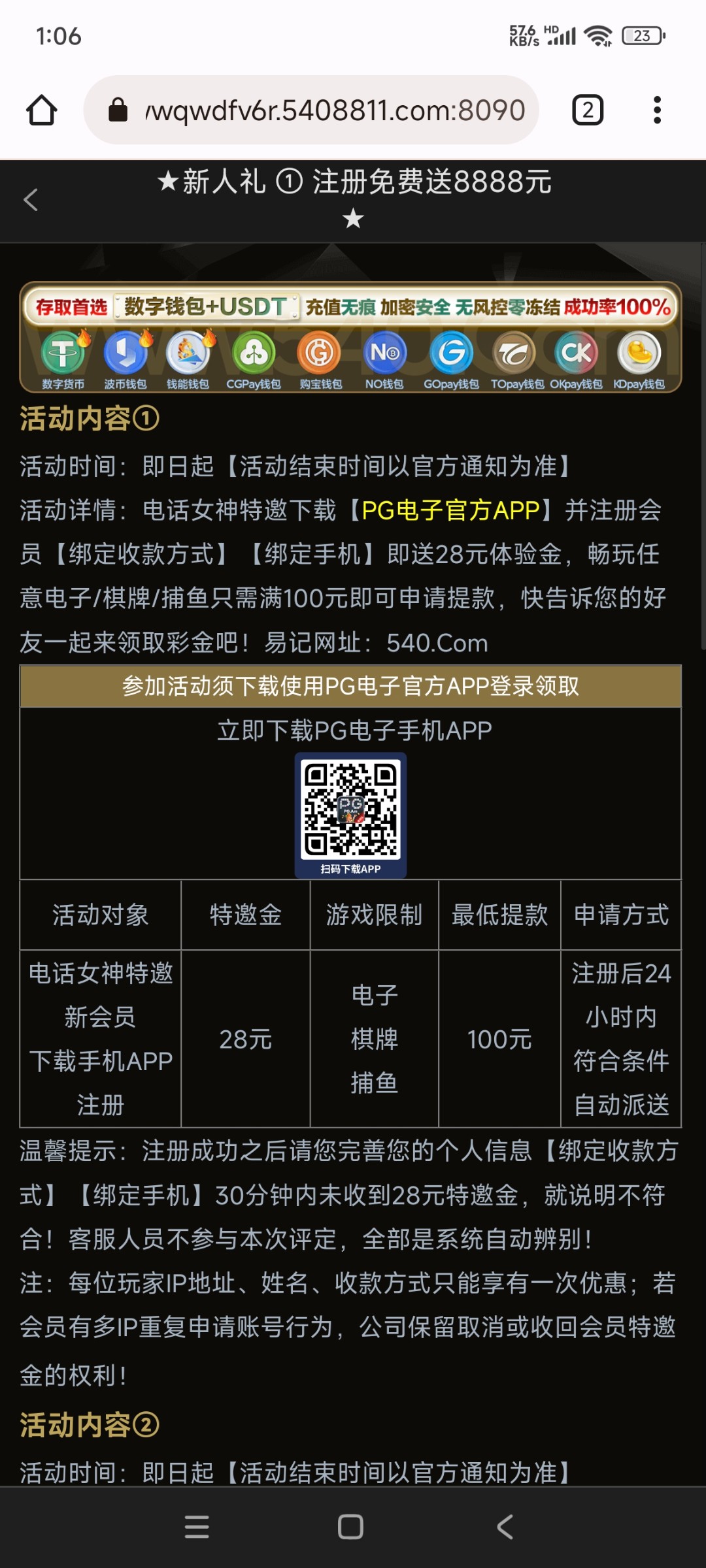Tap the system back navigation button
This screenshot has width=706, height=1568.
point(505,1527)
